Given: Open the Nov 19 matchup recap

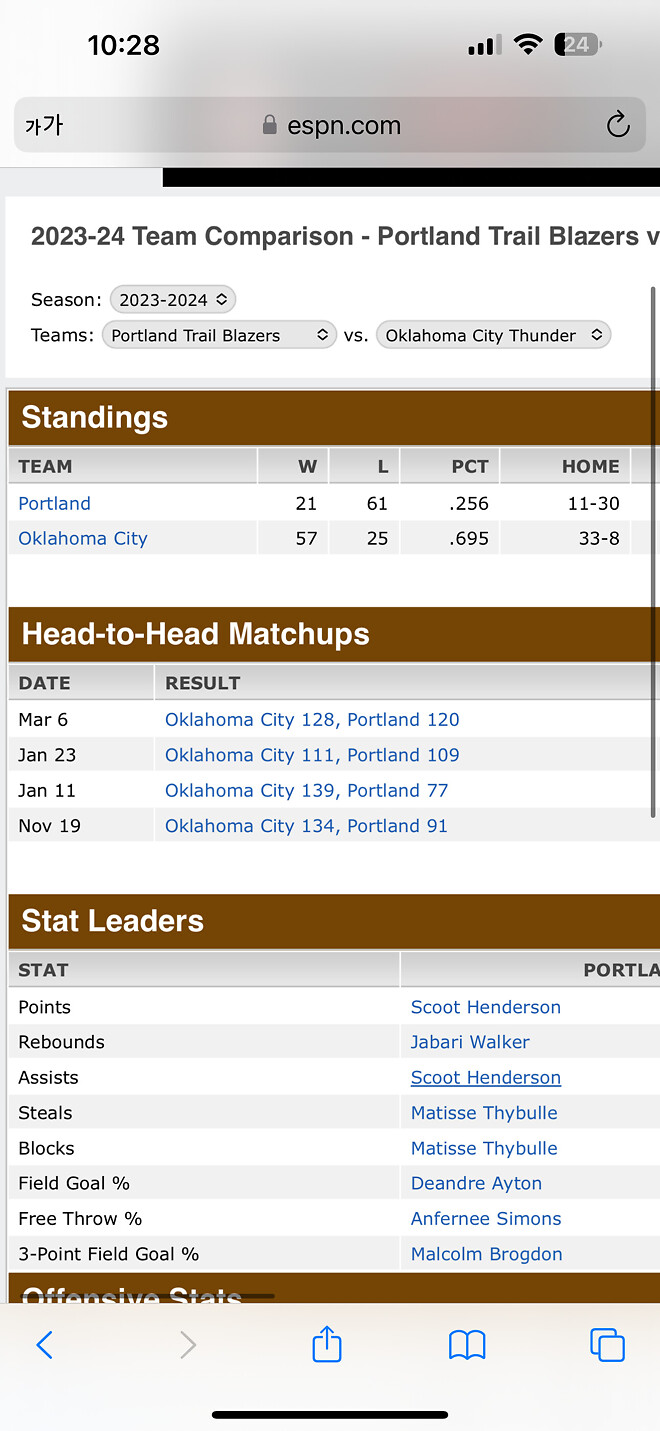Looking at the screenshot, I should tap(306, 826).
